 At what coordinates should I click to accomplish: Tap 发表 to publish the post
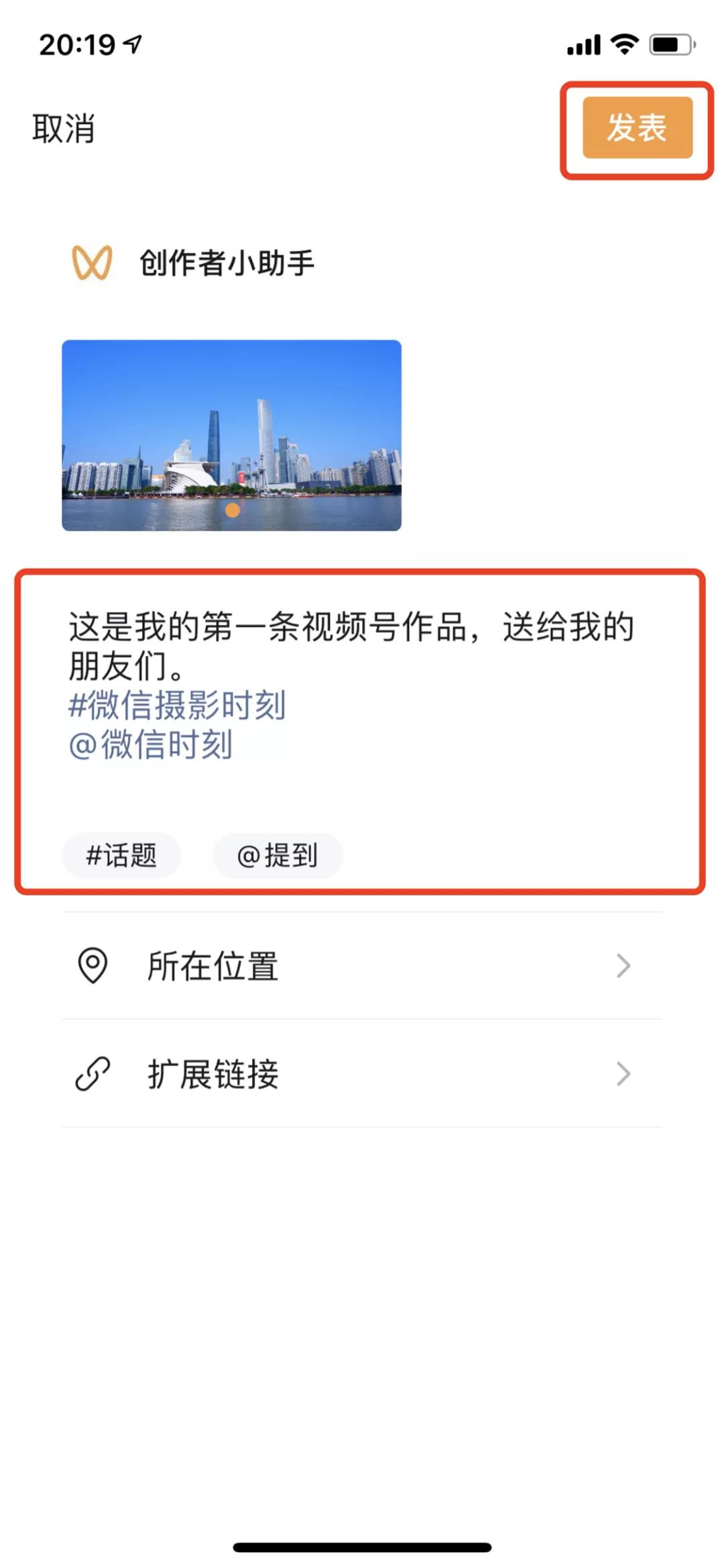637,127
